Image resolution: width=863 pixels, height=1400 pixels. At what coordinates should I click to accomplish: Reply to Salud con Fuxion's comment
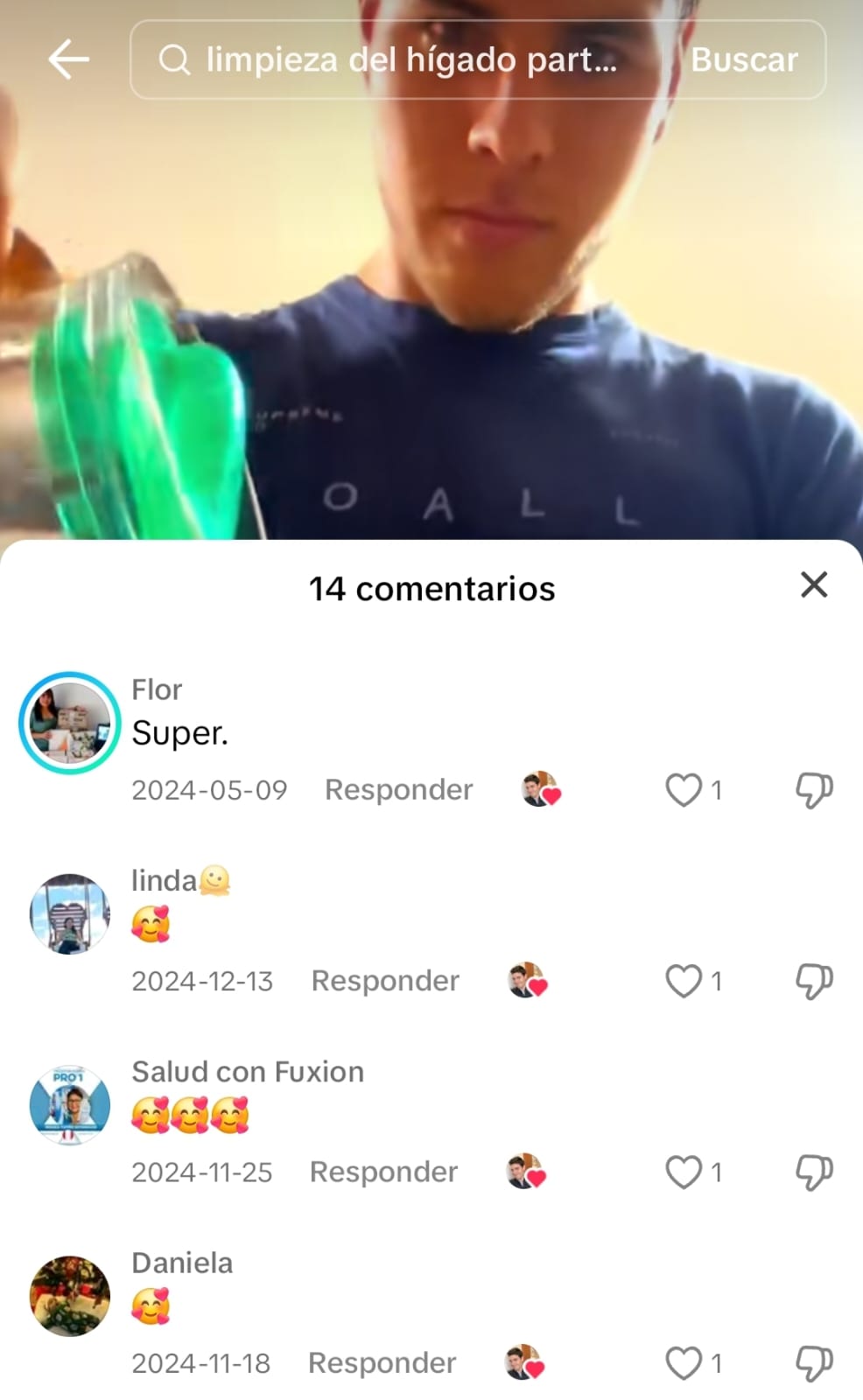[x=383, y=1172]
